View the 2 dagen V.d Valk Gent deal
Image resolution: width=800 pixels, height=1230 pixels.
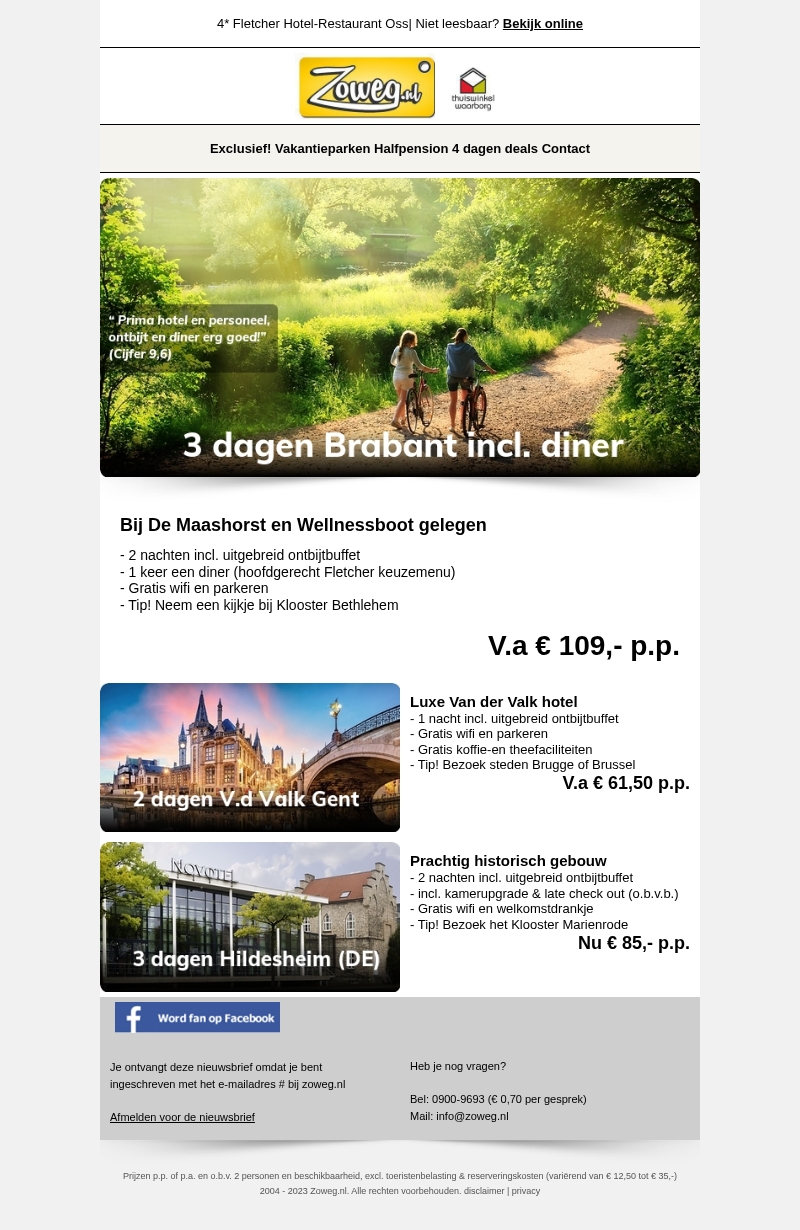[x=250, y=757]
